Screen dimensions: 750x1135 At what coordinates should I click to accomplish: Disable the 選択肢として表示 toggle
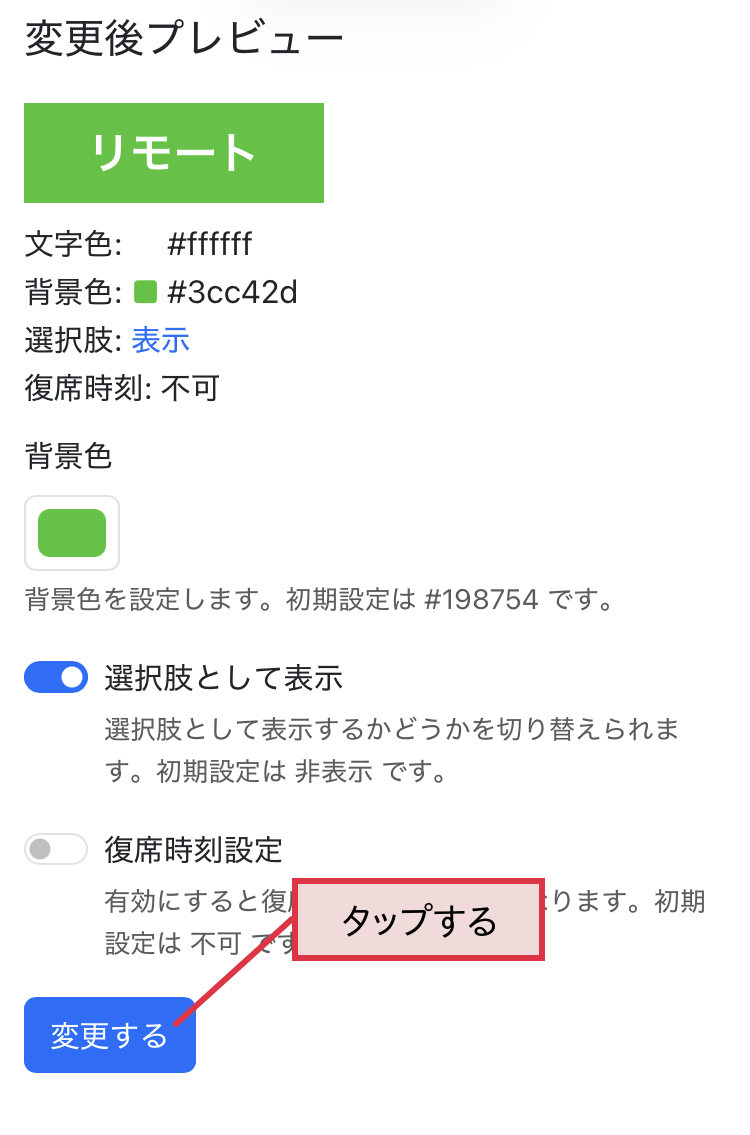point(56,677)
